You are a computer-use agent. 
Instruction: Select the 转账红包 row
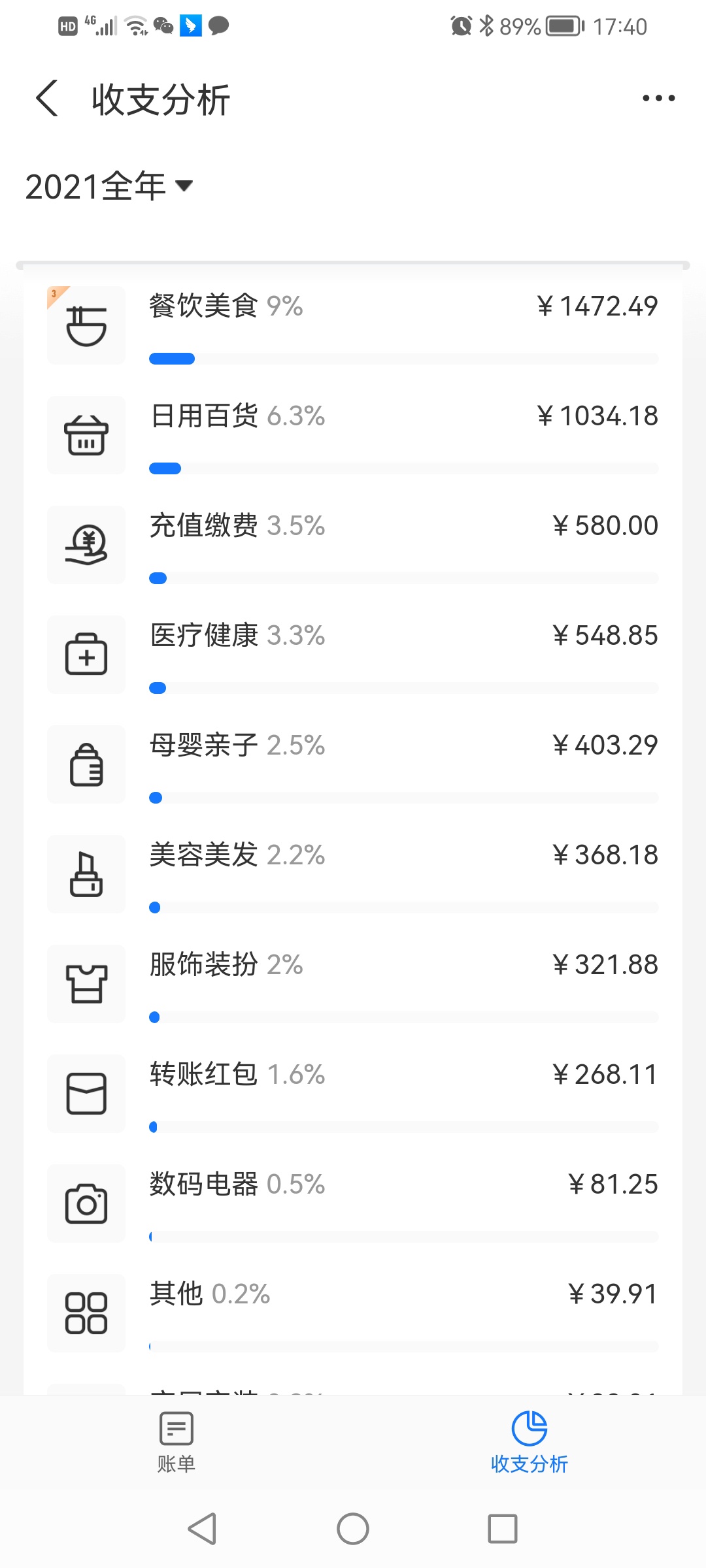pyautogui.click(x=353, y=1094)
